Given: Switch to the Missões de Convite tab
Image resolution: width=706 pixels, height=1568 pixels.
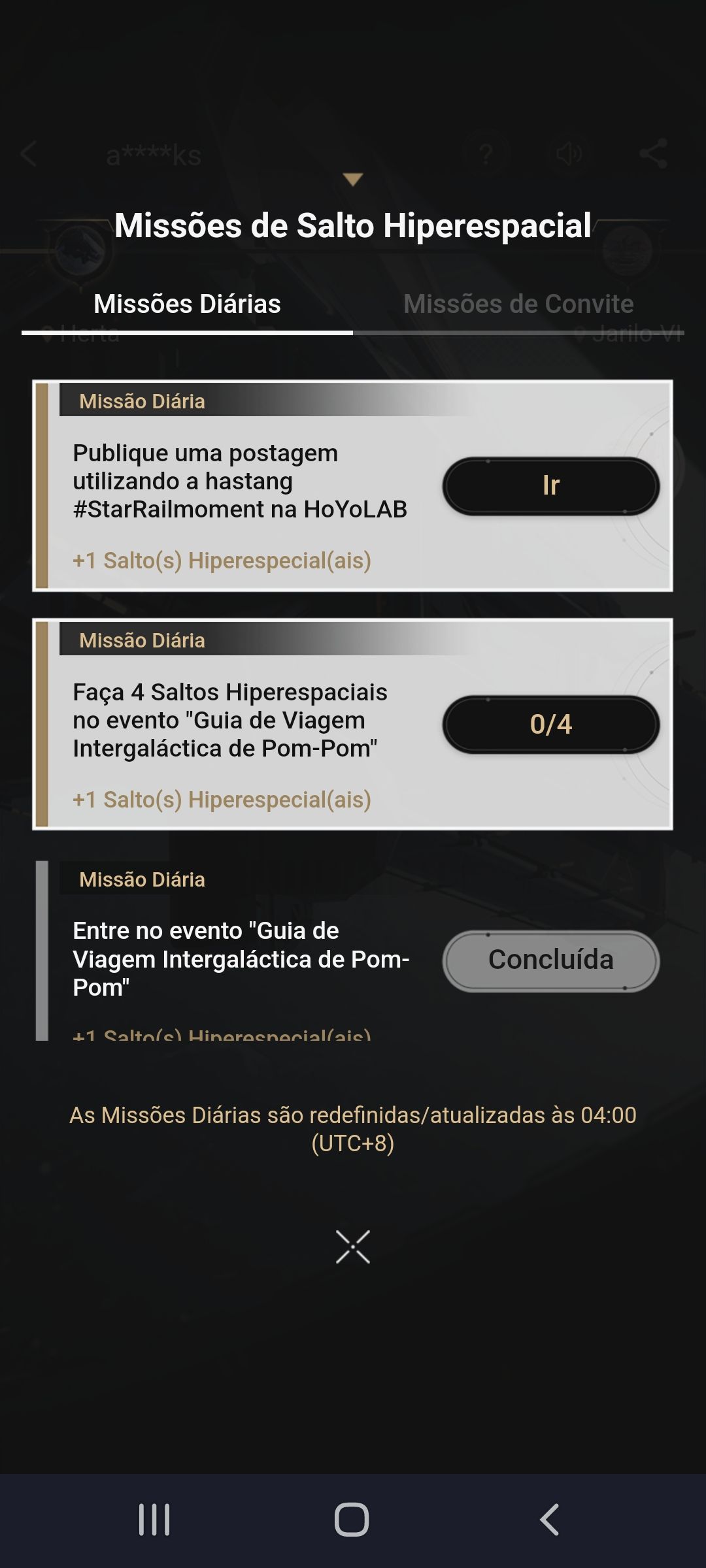Looking at the screenshot, I should tap(518, 304).
